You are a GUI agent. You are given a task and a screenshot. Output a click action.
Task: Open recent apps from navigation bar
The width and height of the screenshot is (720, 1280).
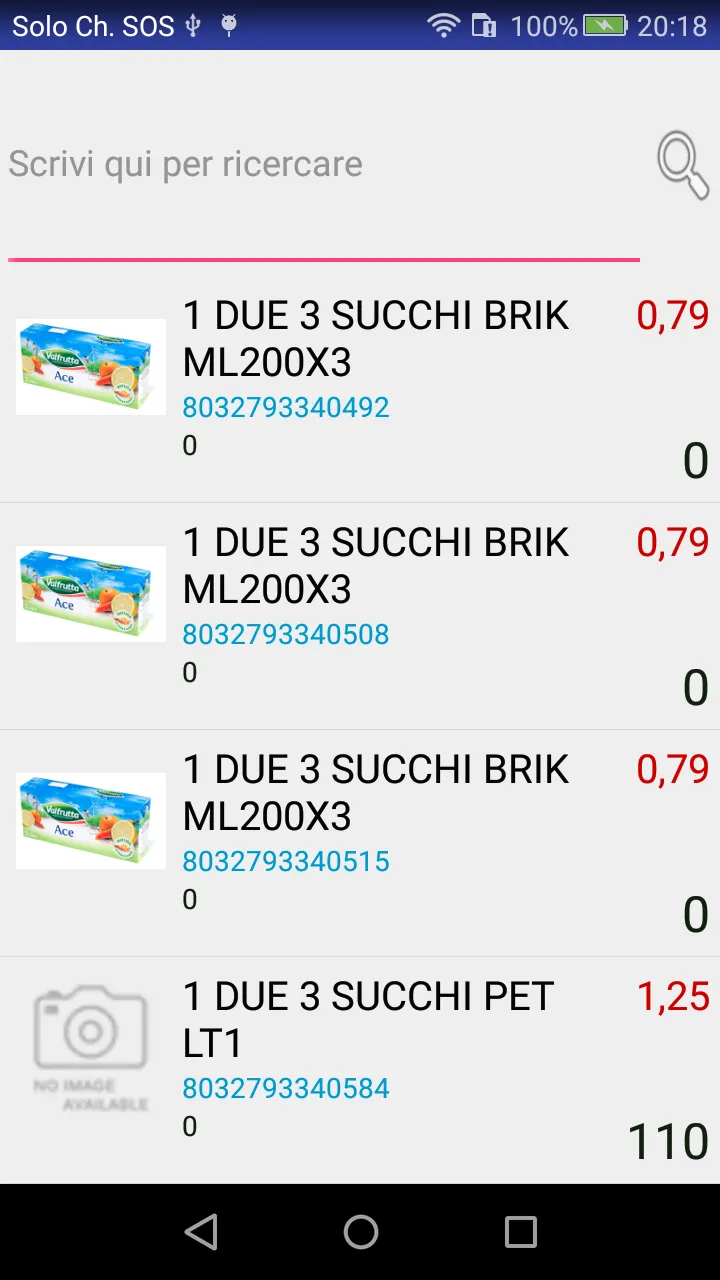[520, 1232]
